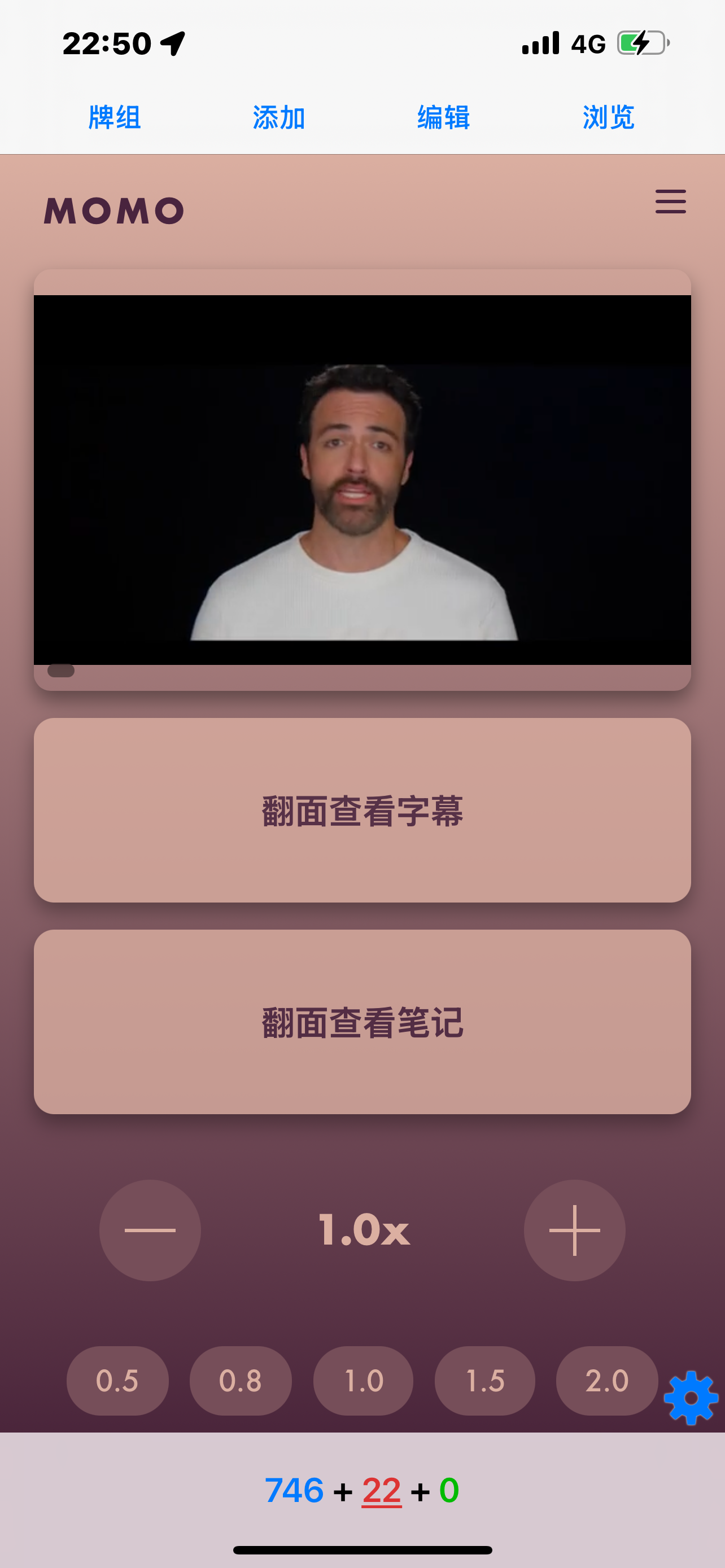This screenshot has height=1568, width=725.
Task: Open the MOMO hamburger menu
Action: coord(670,202)
